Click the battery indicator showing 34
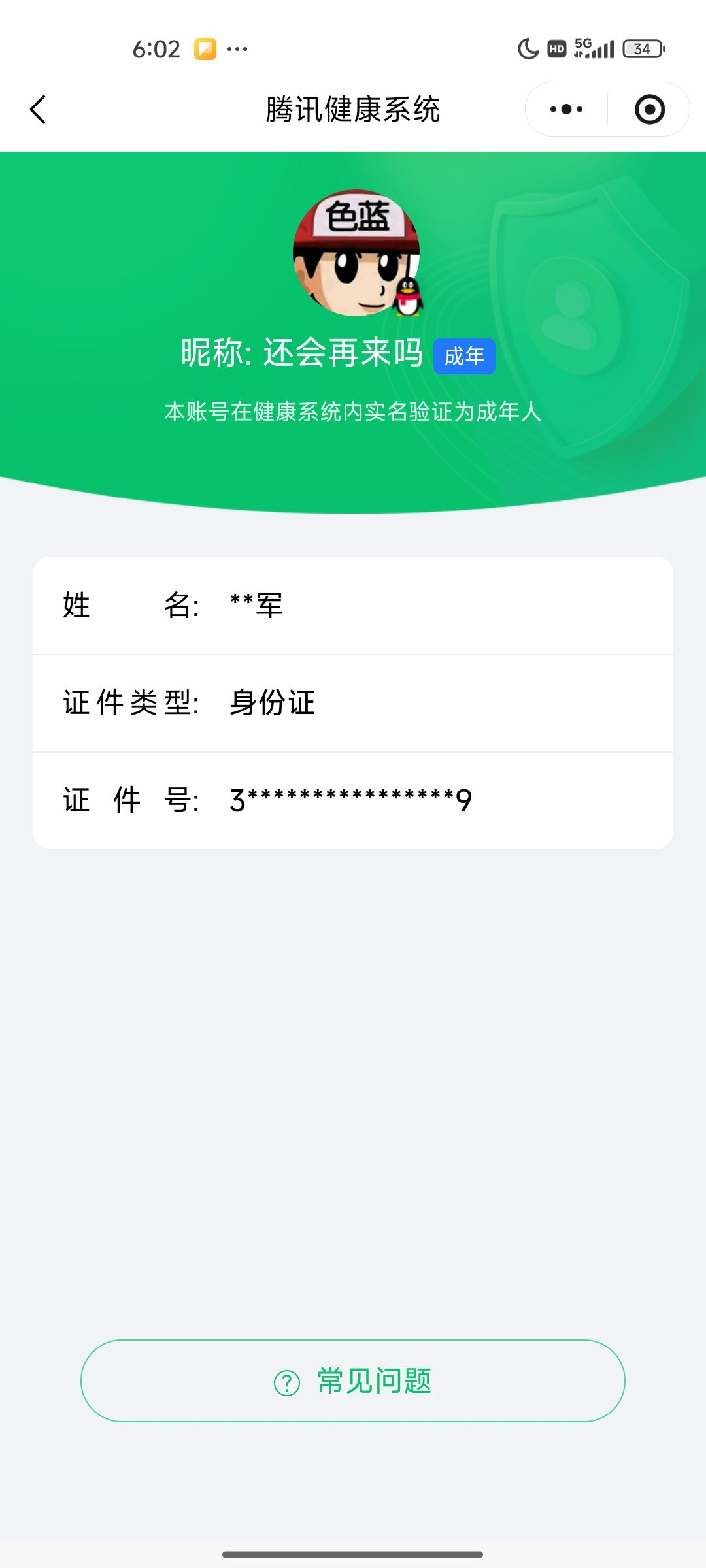 pos(641,48)
